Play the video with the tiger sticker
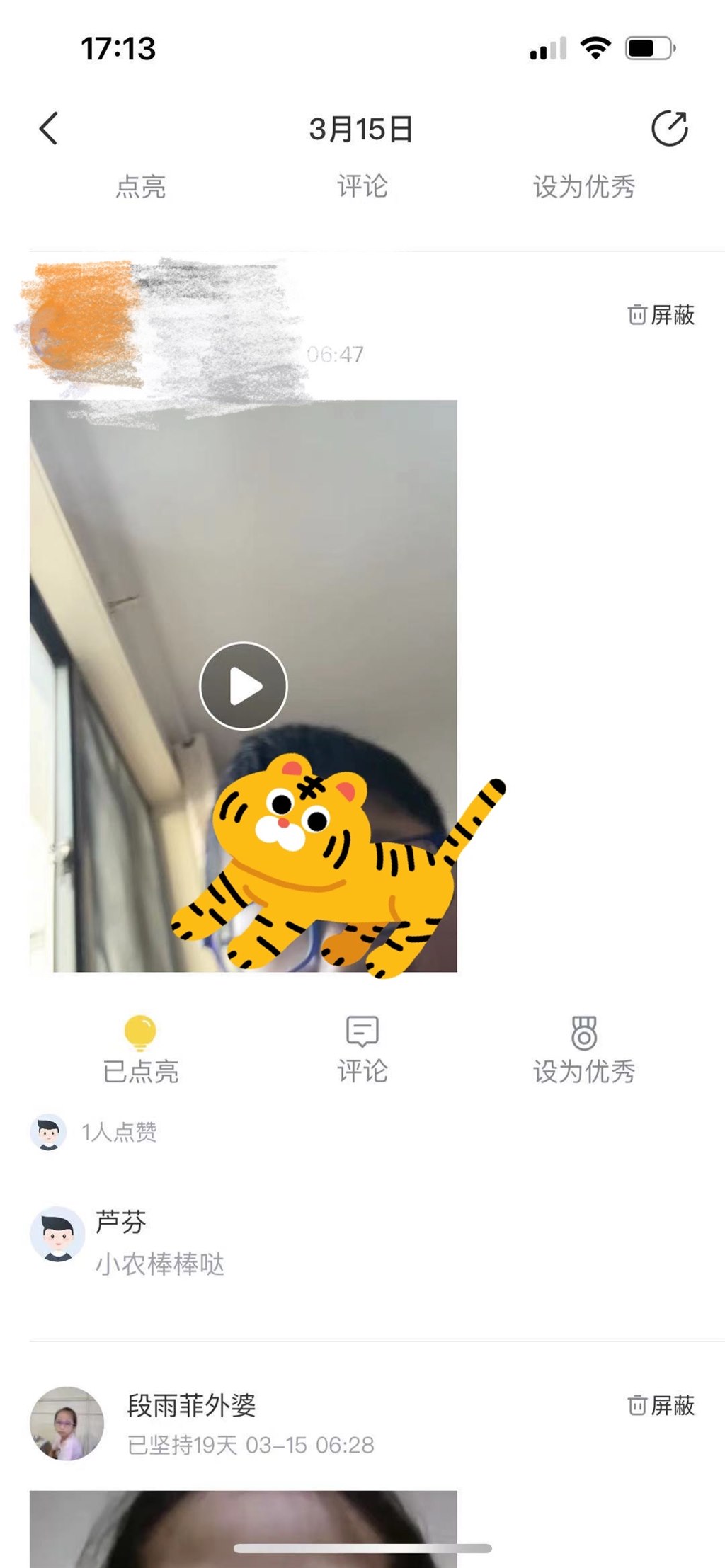This screenshot has width=725, height=1568. pos(243,685)
